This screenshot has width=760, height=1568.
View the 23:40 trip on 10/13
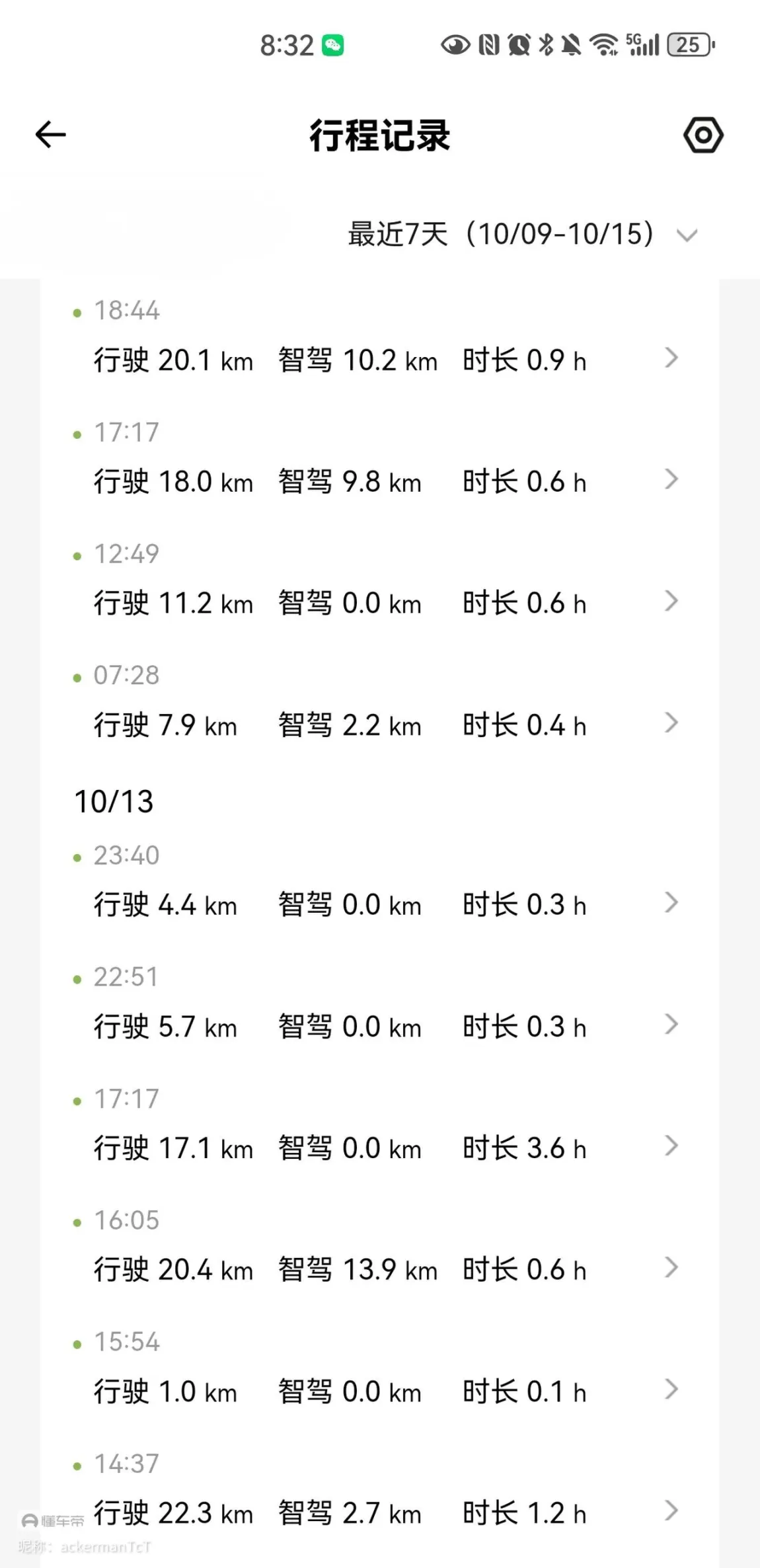click(379, 882)
